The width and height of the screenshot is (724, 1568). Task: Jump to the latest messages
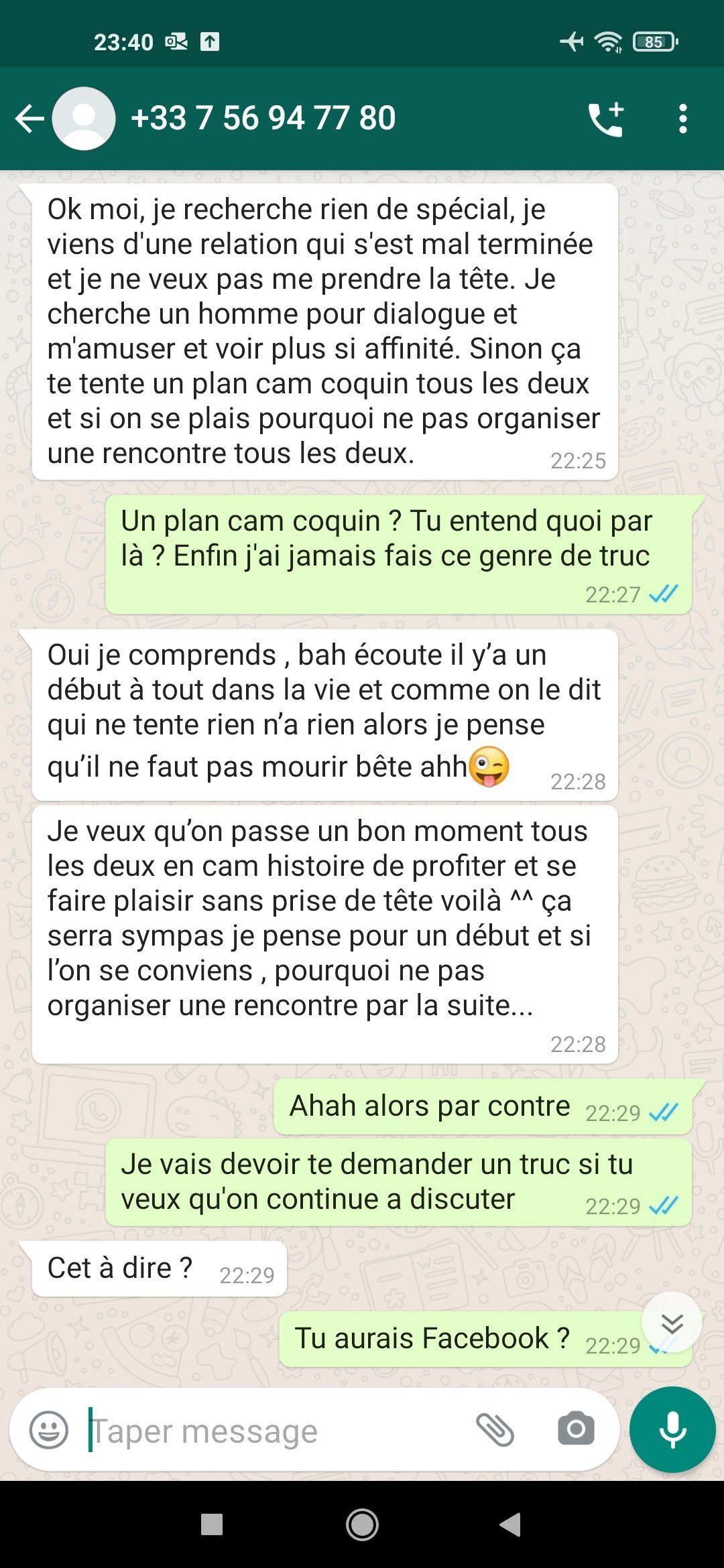point(672,1323)
